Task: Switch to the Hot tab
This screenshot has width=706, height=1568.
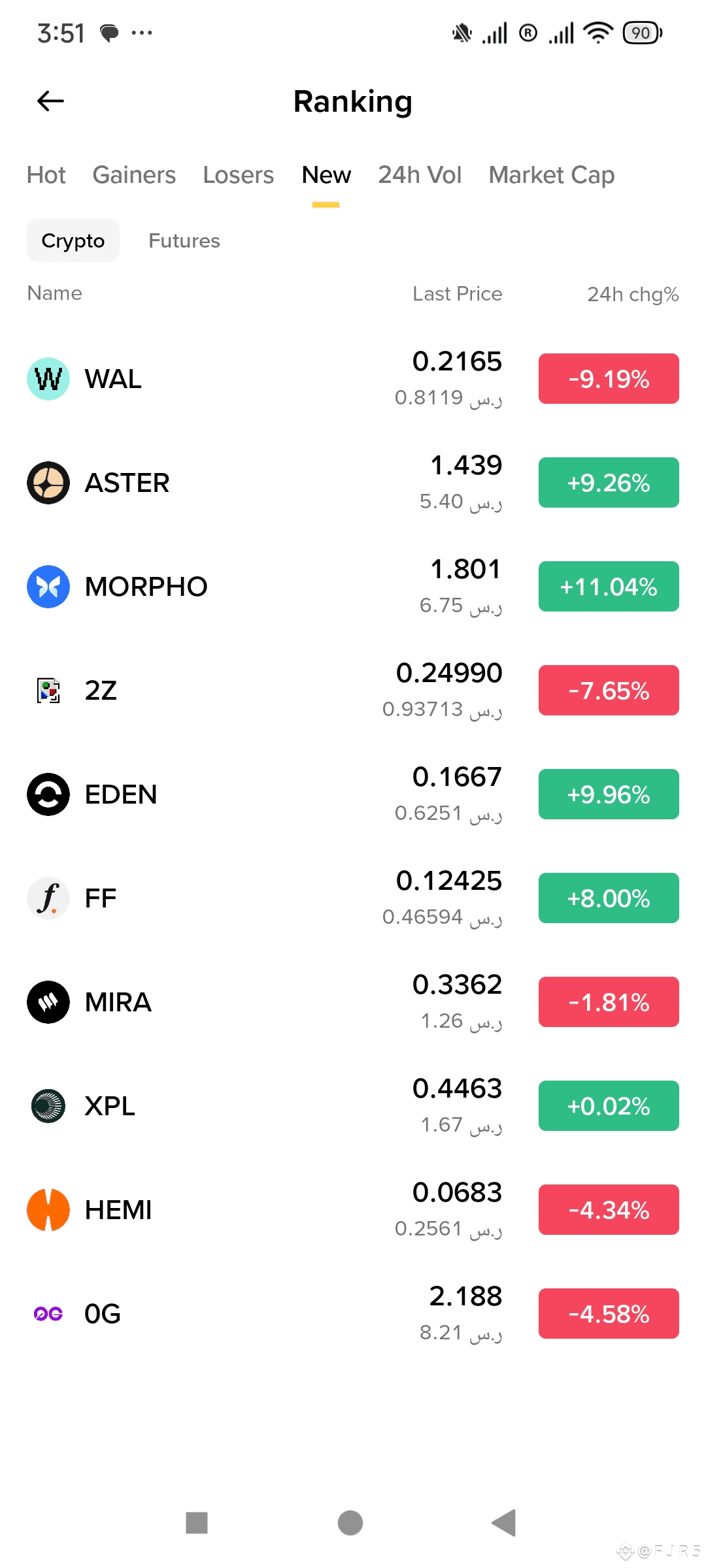Action: 46,175
